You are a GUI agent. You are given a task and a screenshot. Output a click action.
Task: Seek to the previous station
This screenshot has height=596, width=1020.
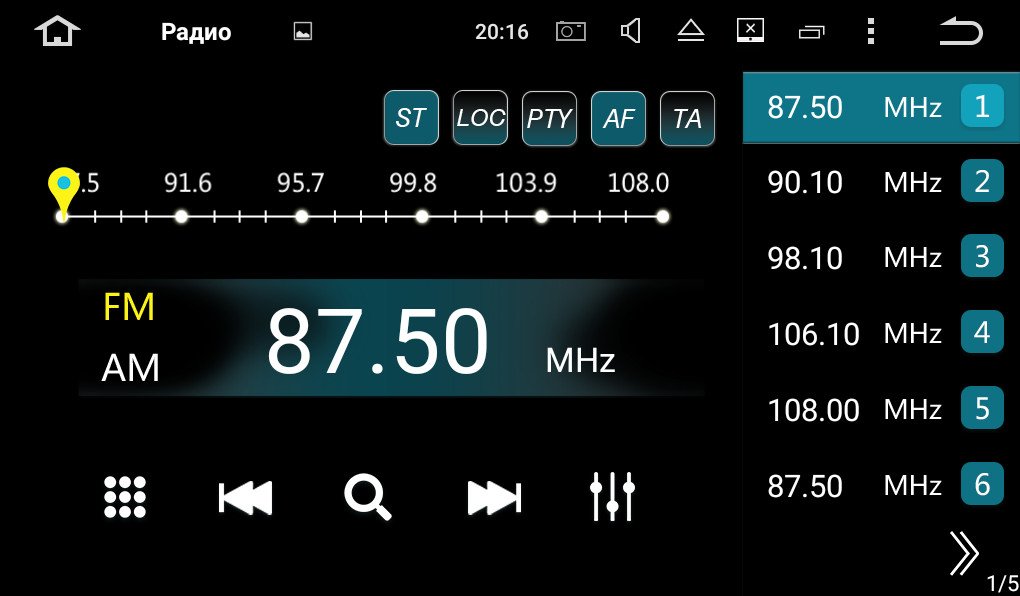[245, 498]
